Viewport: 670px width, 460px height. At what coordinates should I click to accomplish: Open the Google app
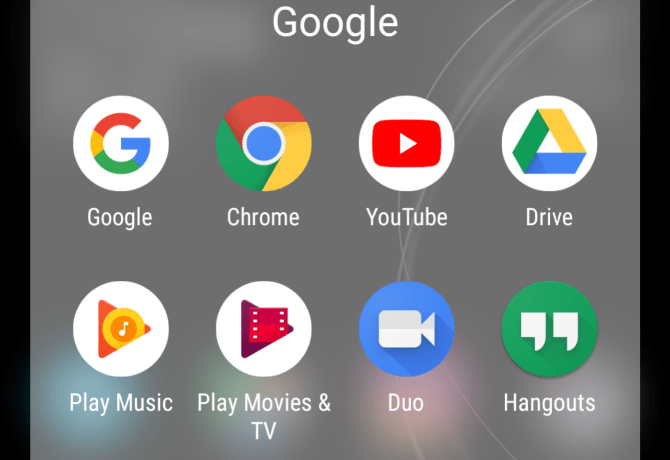point(120,144)
